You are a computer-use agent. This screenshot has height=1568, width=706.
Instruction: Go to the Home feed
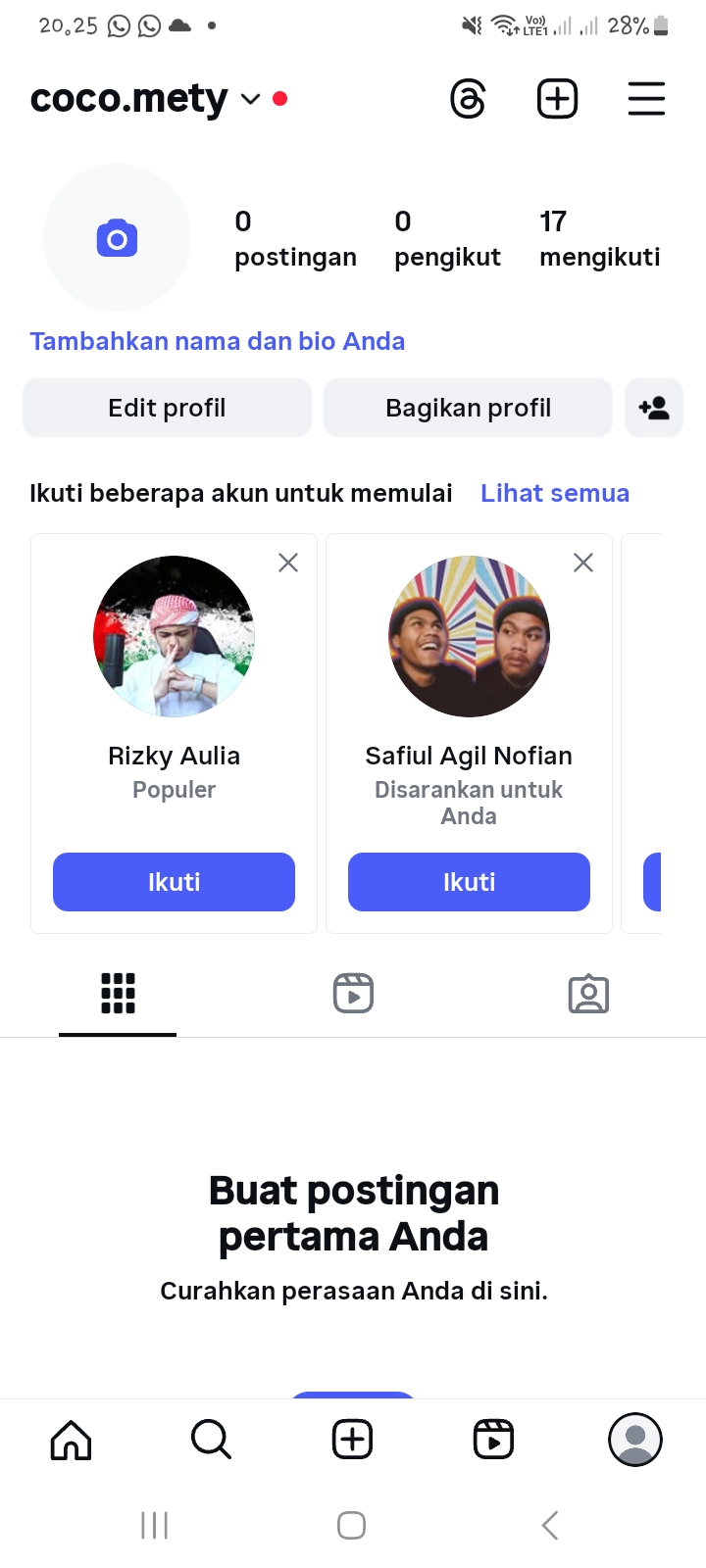click(71, 1440)
